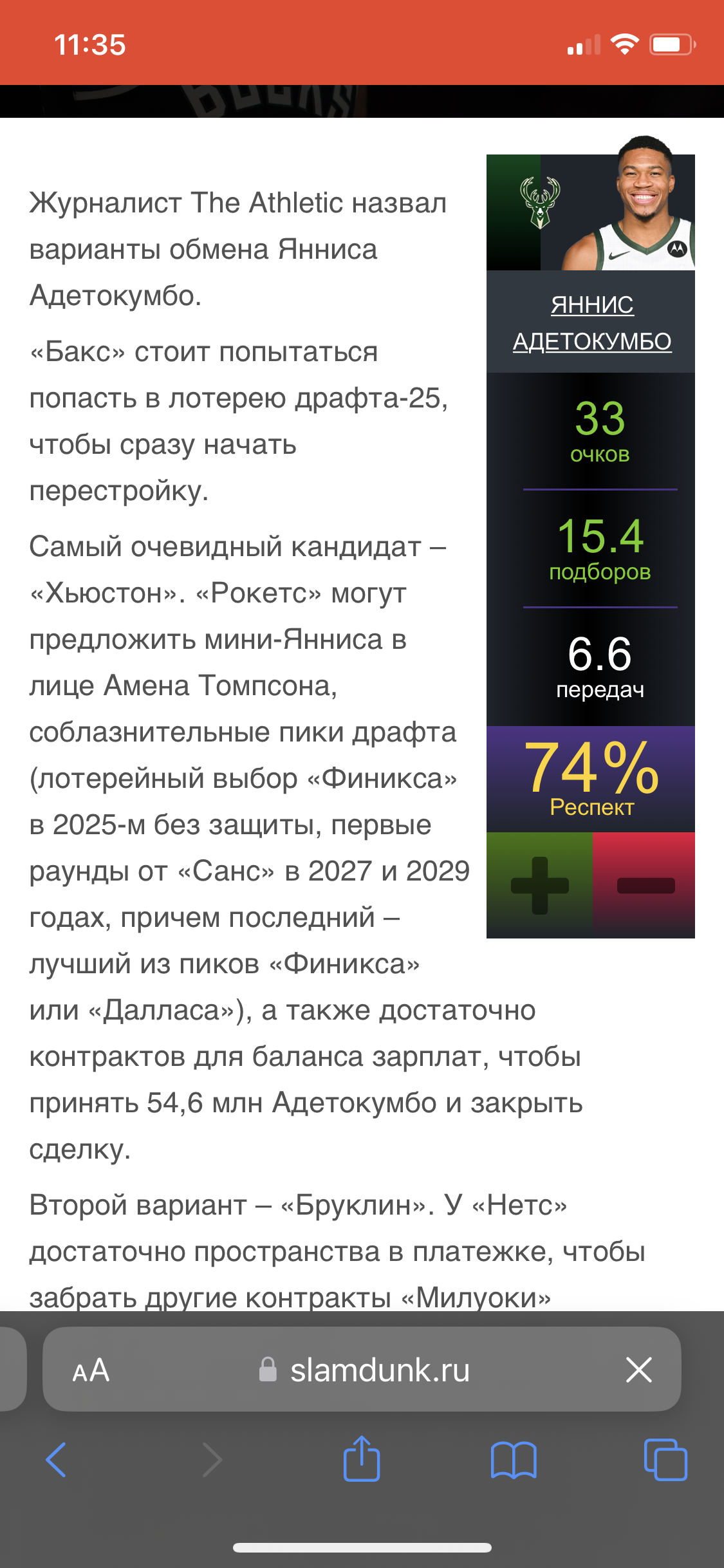The width and height of the screenshot is (724, 1568).
Task: Share this page via the share icon
Action: coord(362,1458)
